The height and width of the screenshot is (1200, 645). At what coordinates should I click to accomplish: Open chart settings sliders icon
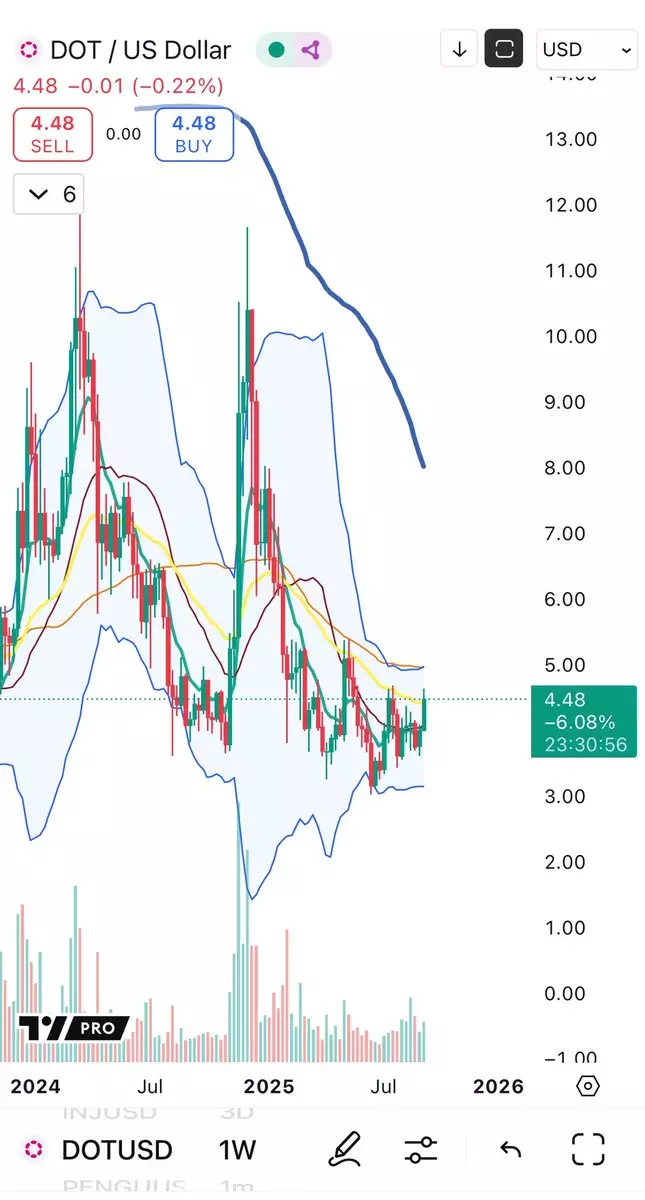[421, 1149]
